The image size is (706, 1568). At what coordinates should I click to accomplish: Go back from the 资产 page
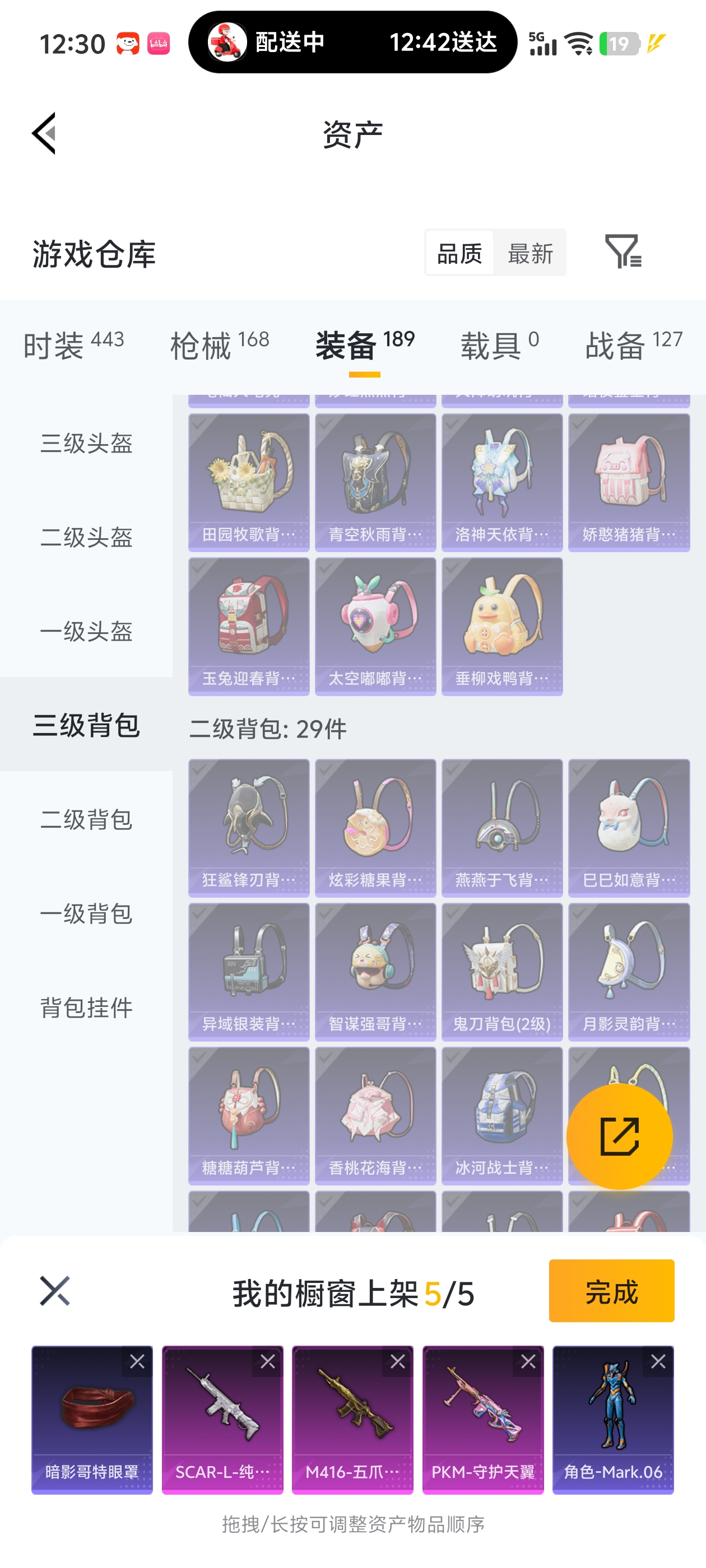[x=44, y=133]
